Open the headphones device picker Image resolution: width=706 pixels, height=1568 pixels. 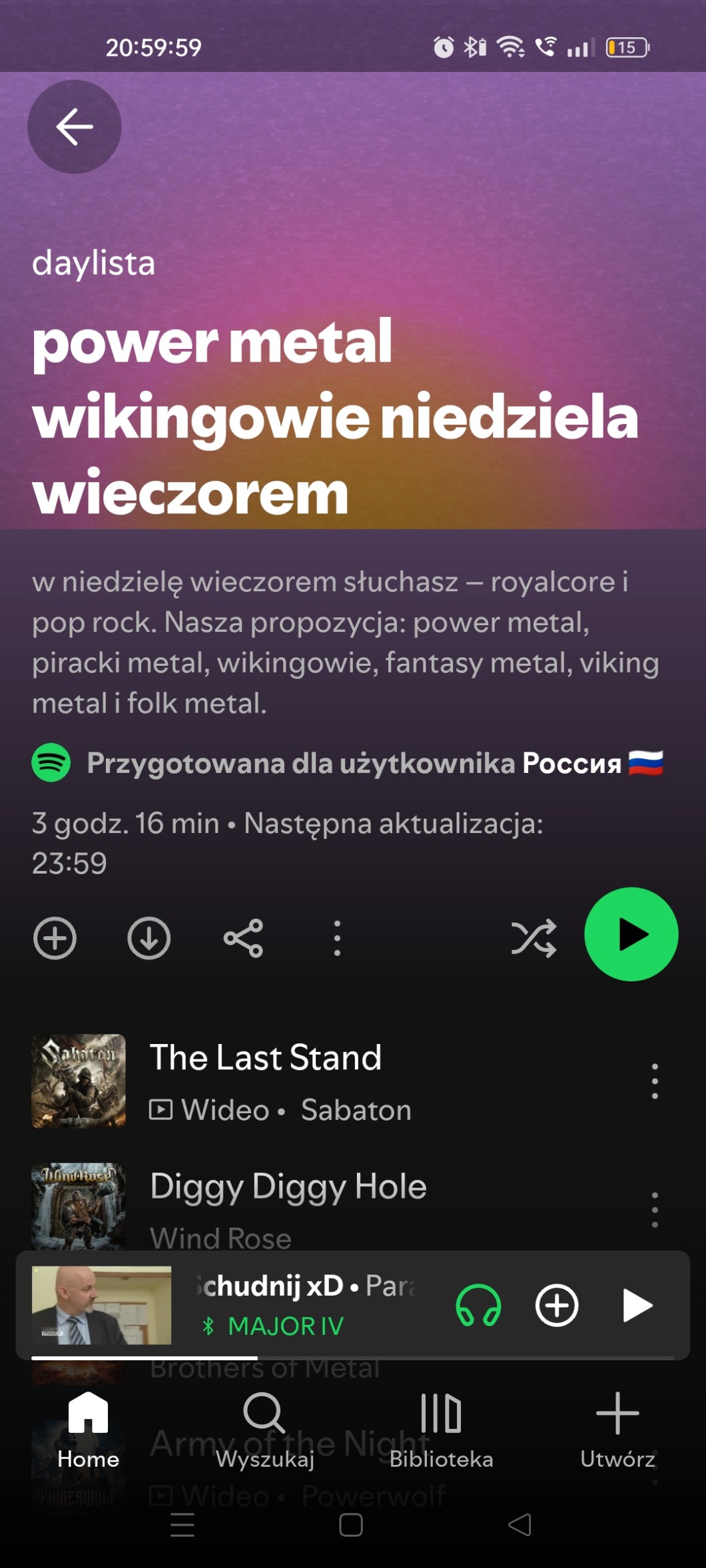478,1305
